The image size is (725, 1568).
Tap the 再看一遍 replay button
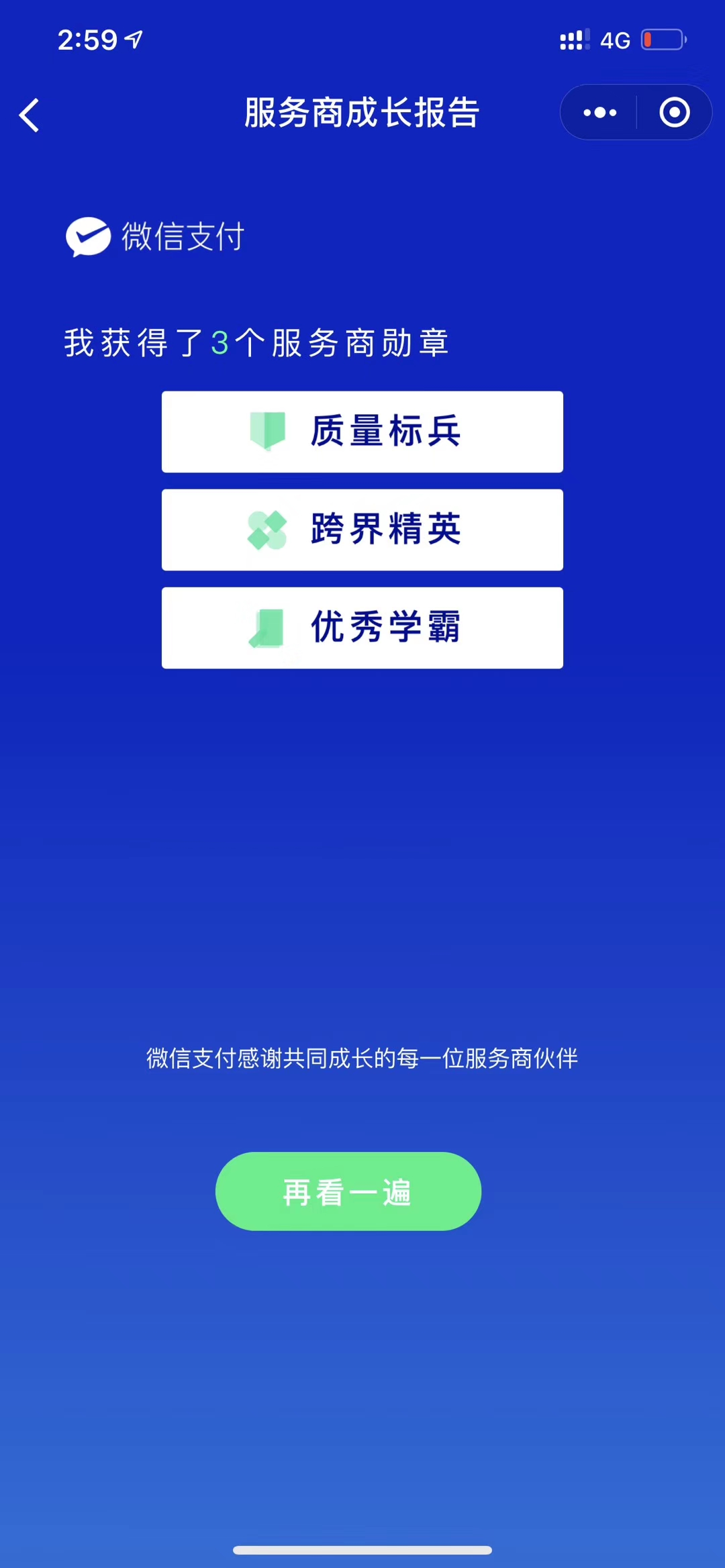pos(348,1191)
